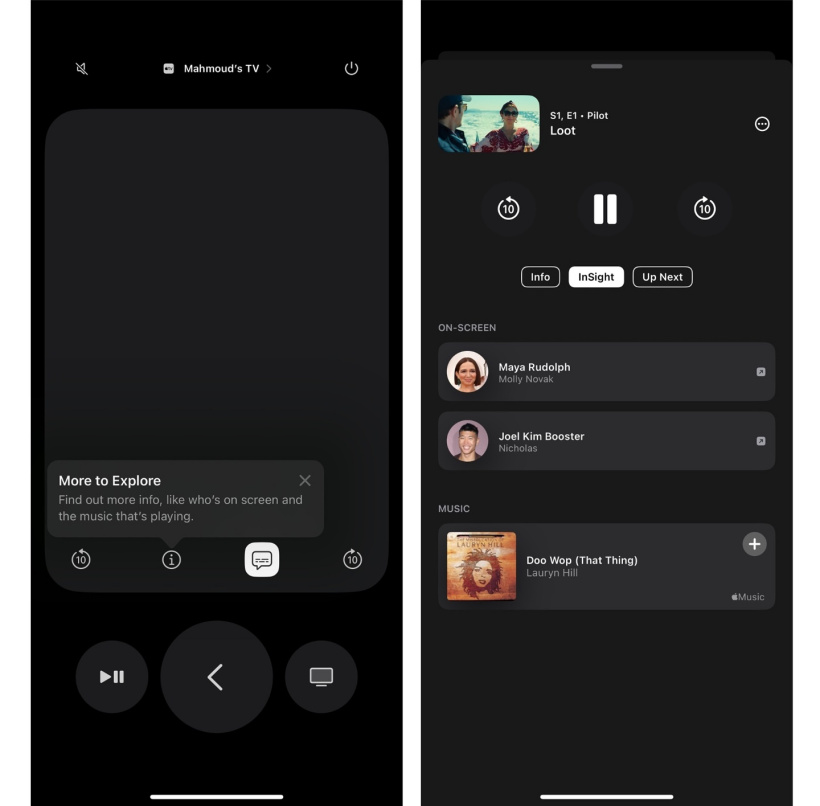
Task: Open the Mahmoud's TV device selector
Action: 217,69
